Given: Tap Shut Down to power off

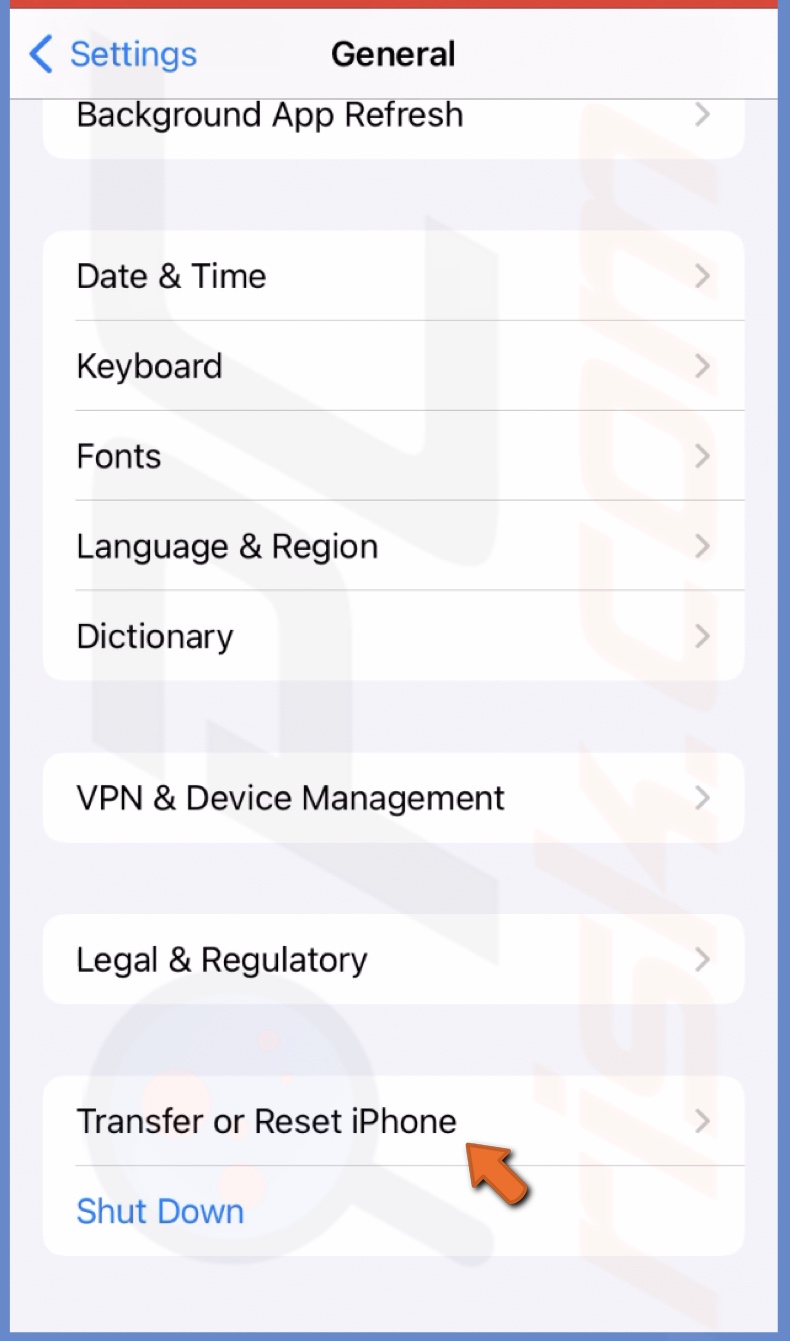Looking at the screenshot, I should pyautogui.click(x=159, y=1211).
